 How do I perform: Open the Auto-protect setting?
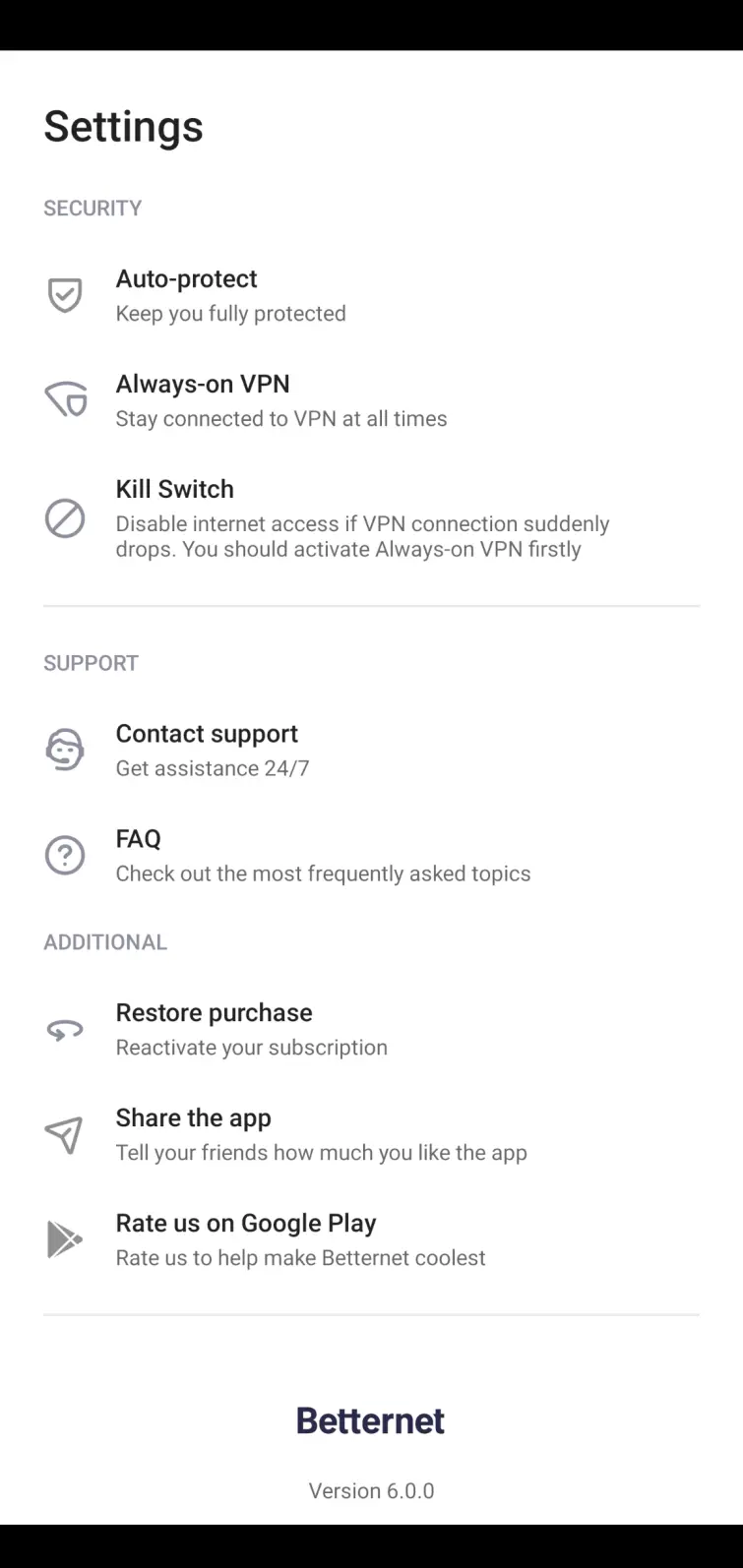coord(231,295)
